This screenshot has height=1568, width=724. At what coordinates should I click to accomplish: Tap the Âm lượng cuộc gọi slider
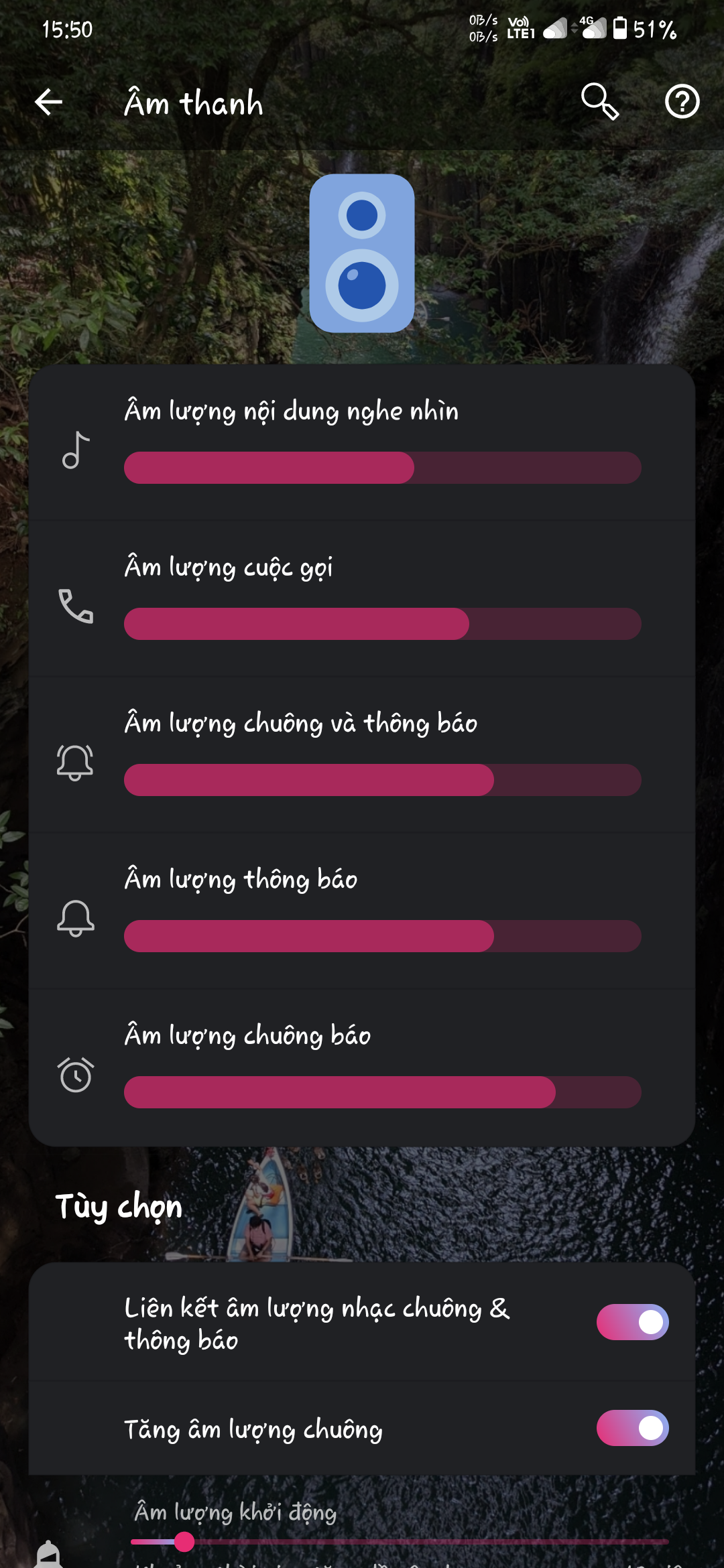[x=382, y=624]
